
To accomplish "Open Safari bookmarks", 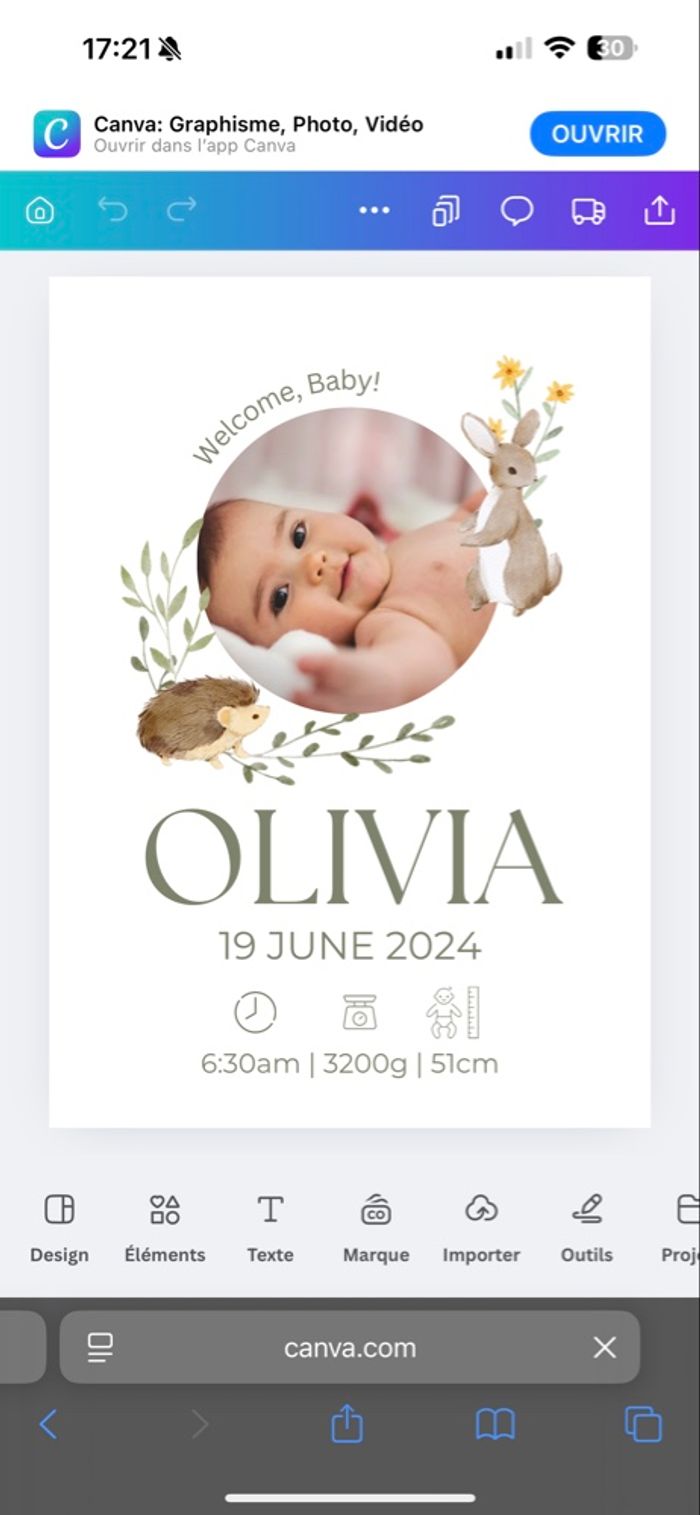I will (495, 1423).
